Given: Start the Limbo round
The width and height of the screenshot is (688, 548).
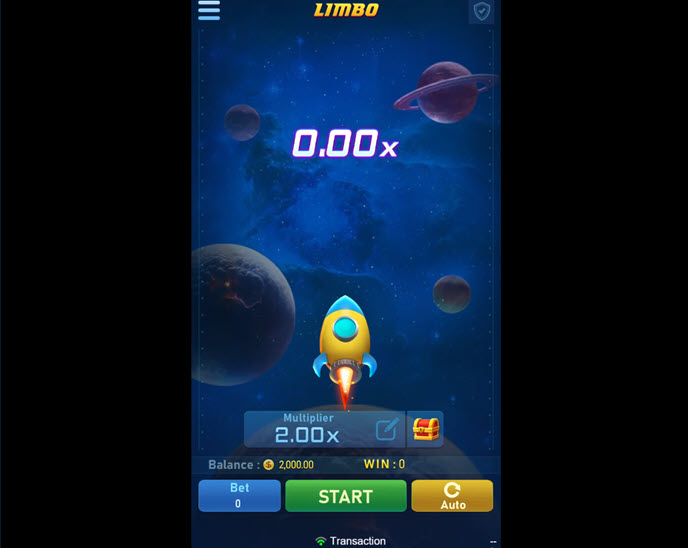Looking at the screenshot, I should pyautogui.click(x=345, y=495).
